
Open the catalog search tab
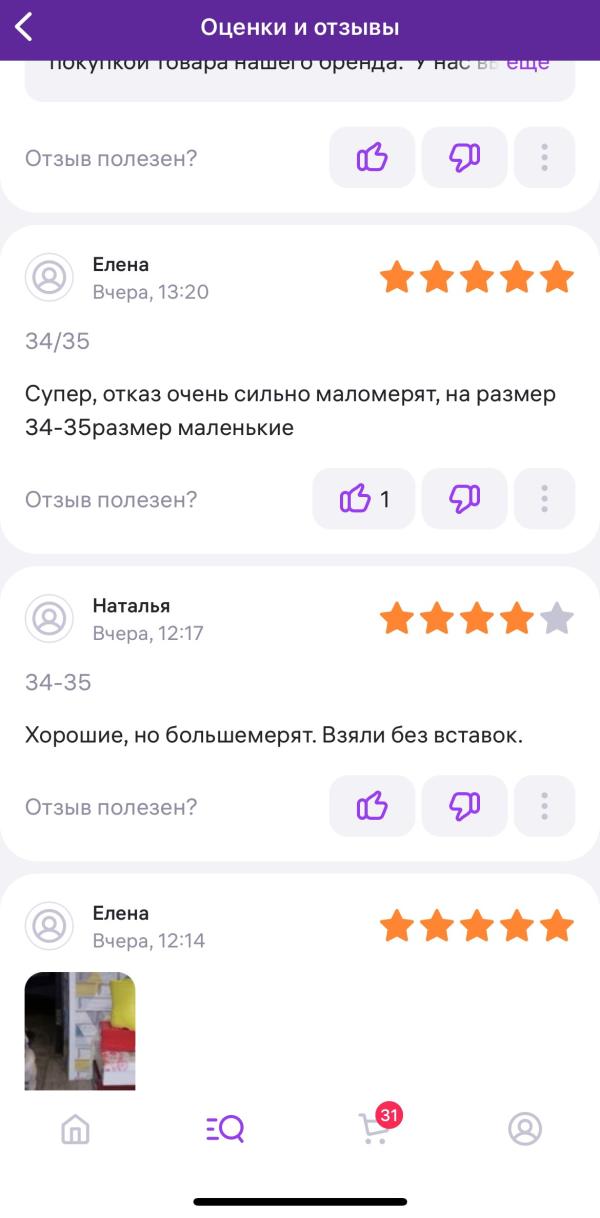coord(225,1129)
